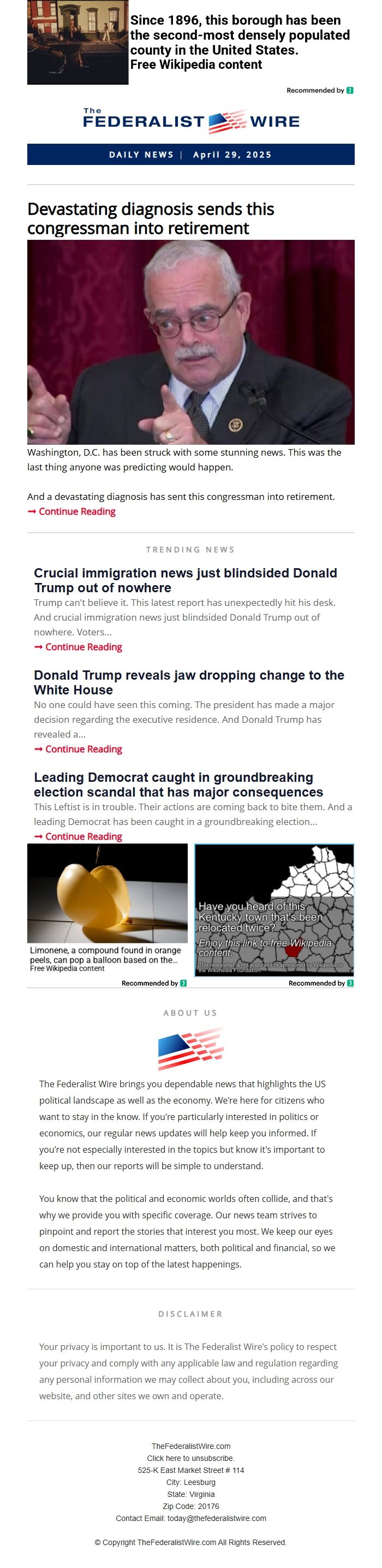Image resolution: width=382 pixels, height=1568 pixels.
Task: Continue reading the White House change story
Action: click(83, 748)
